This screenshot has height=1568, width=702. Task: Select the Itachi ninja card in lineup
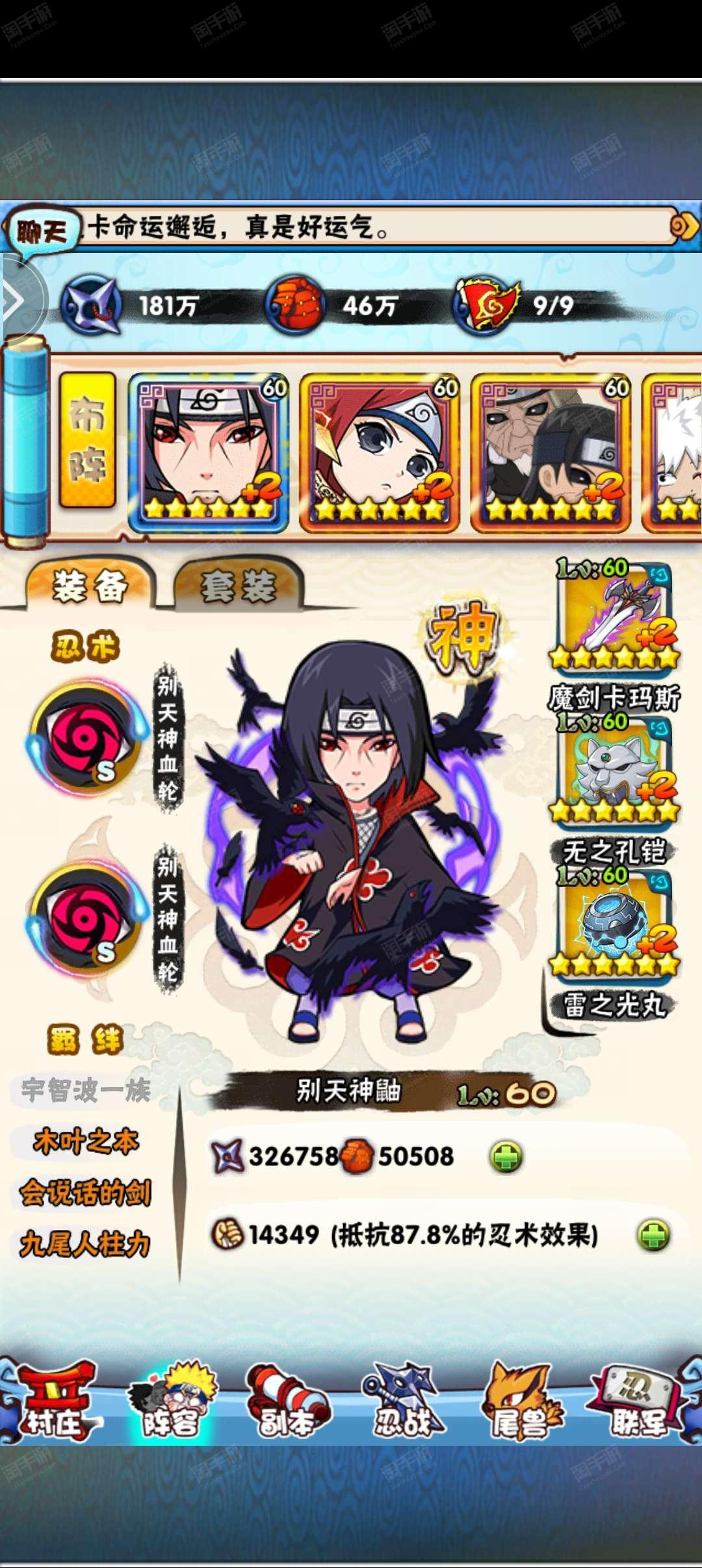209,452
